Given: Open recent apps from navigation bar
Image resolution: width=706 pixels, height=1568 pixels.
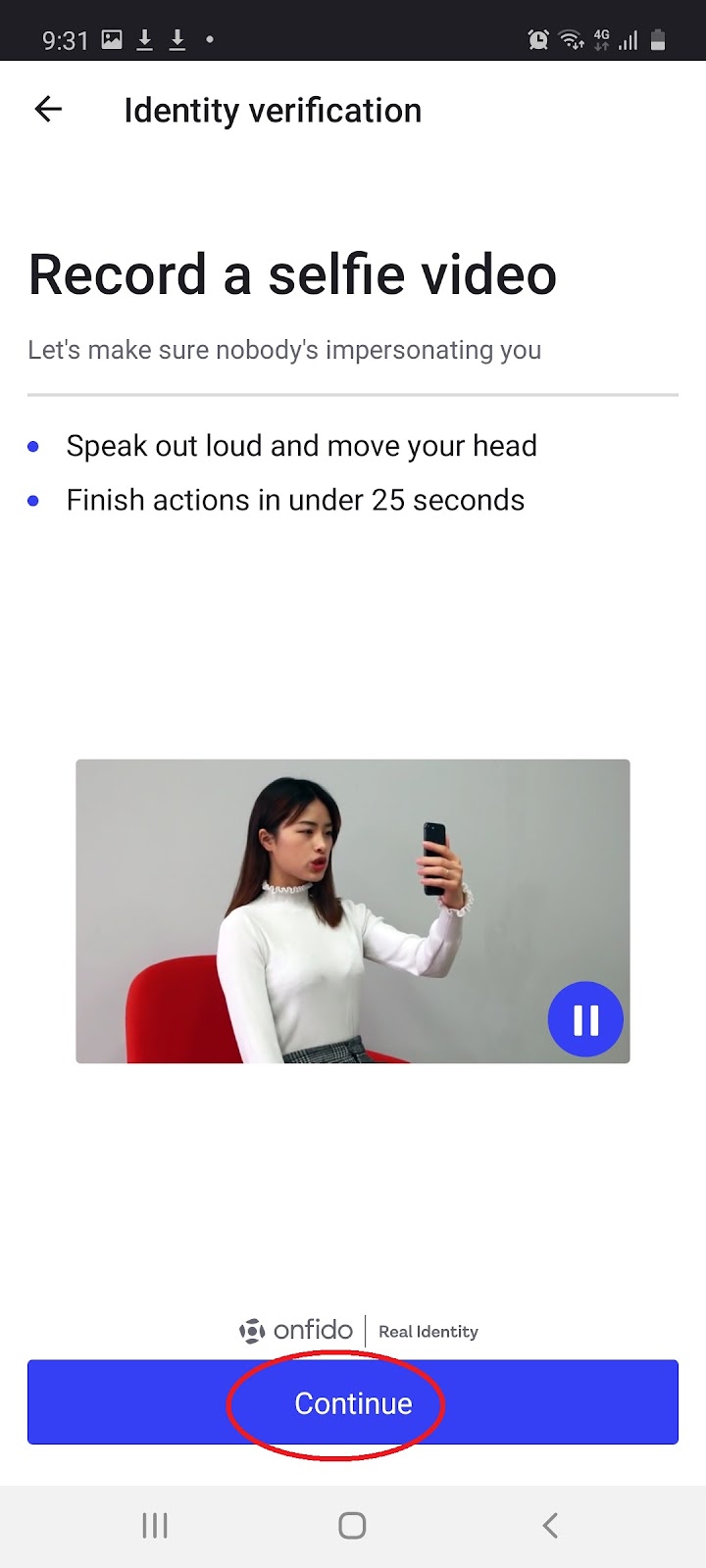Looking at the screenshot, I should point(155,1525).
